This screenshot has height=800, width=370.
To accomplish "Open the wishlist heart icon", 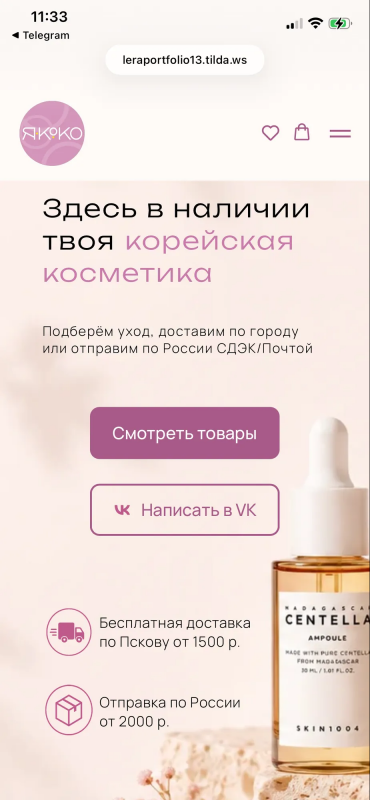I will [270, 133].
